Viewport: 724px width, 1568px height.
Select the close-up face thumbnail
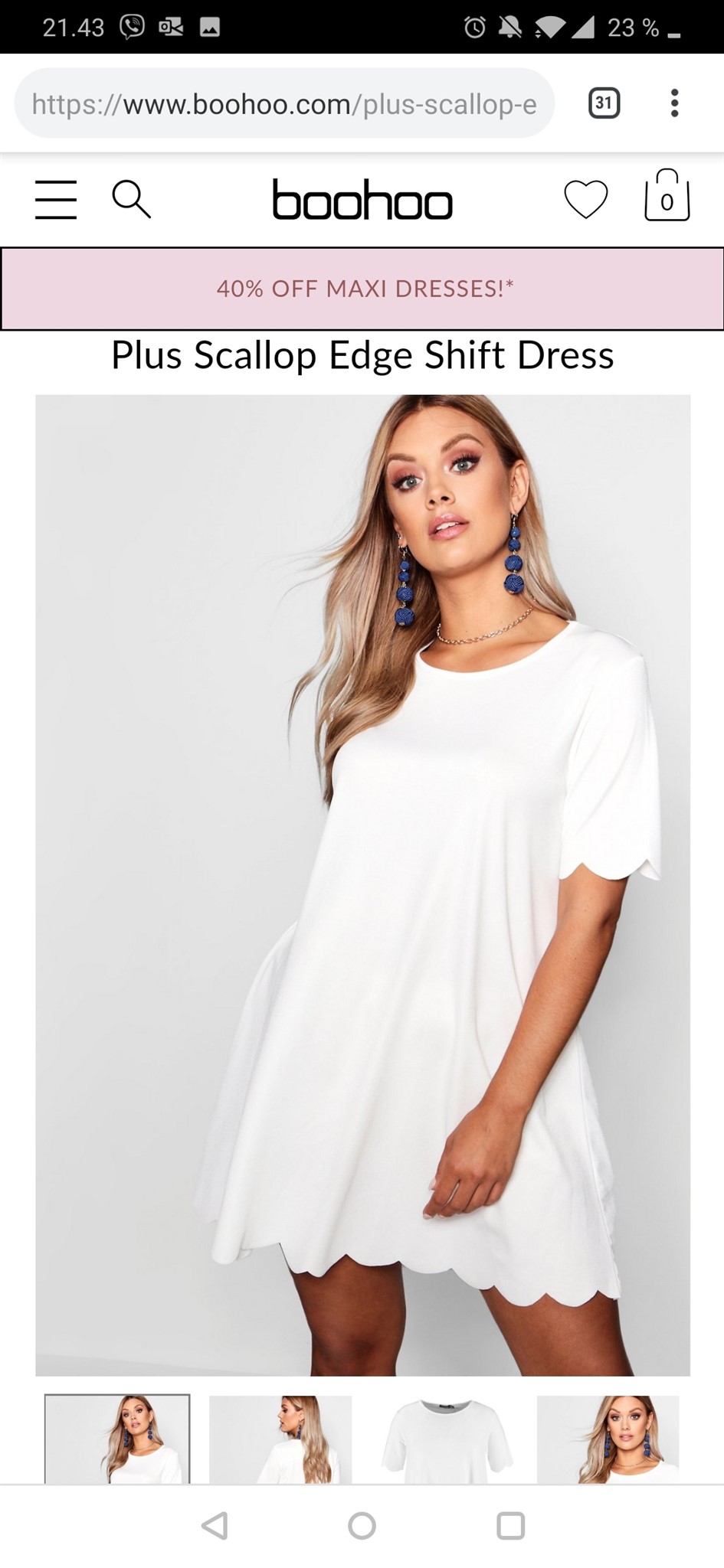(608, 1439)
